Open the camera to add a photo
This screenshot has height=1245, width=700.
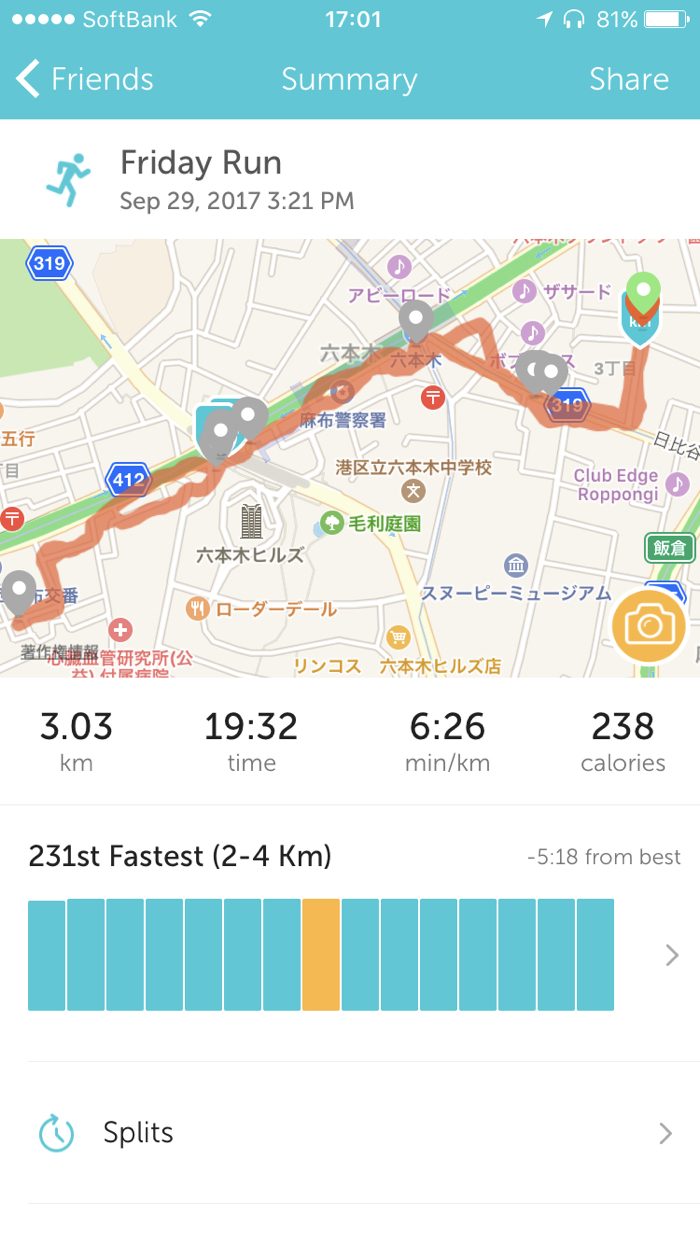[649, 626]
